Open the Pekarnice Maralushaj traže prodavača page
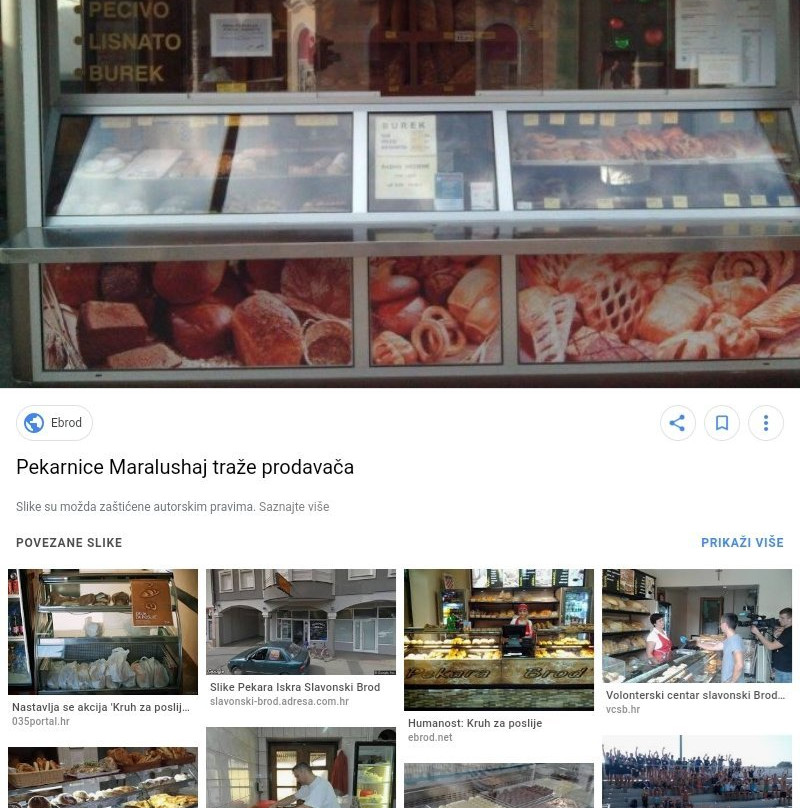This screenshot has height=808, width=800. pos(185,467)
